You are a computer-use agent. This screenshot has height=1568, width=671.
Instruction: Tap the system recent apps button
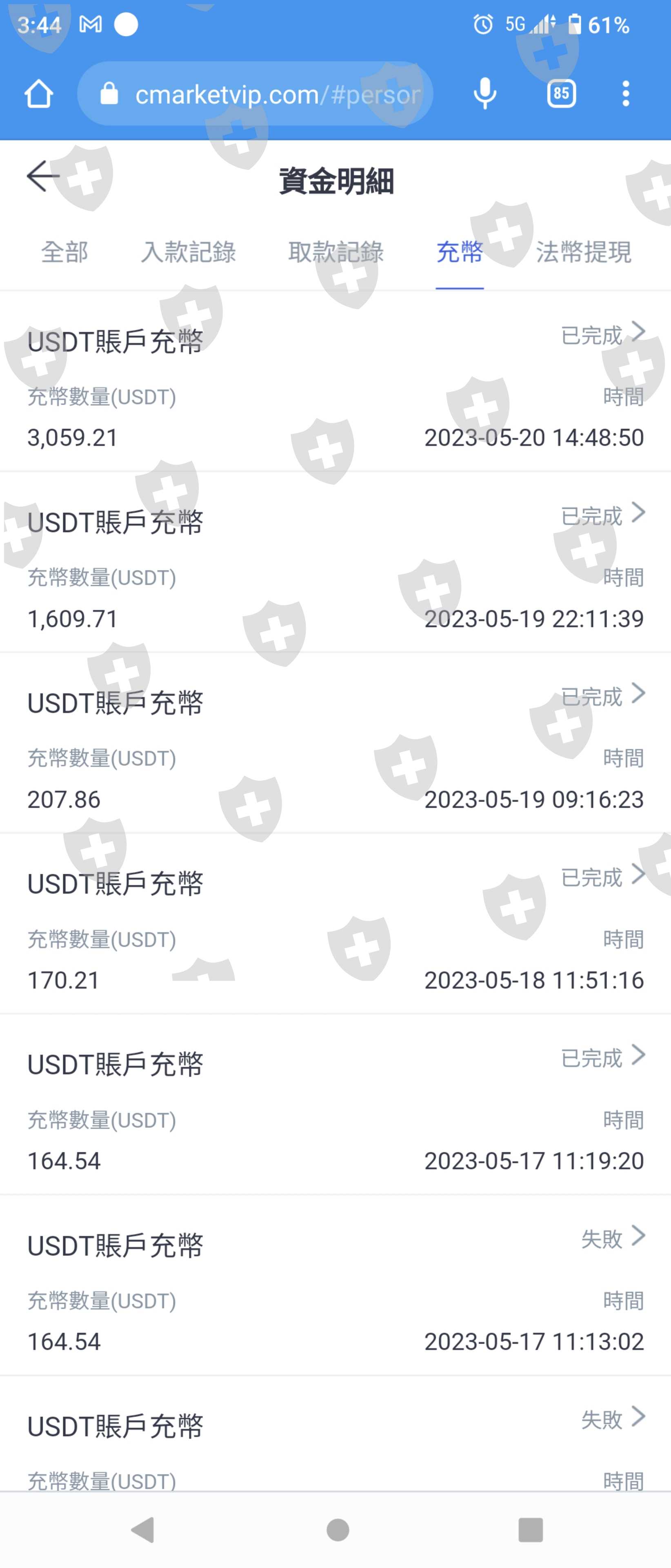(530, 1530)
